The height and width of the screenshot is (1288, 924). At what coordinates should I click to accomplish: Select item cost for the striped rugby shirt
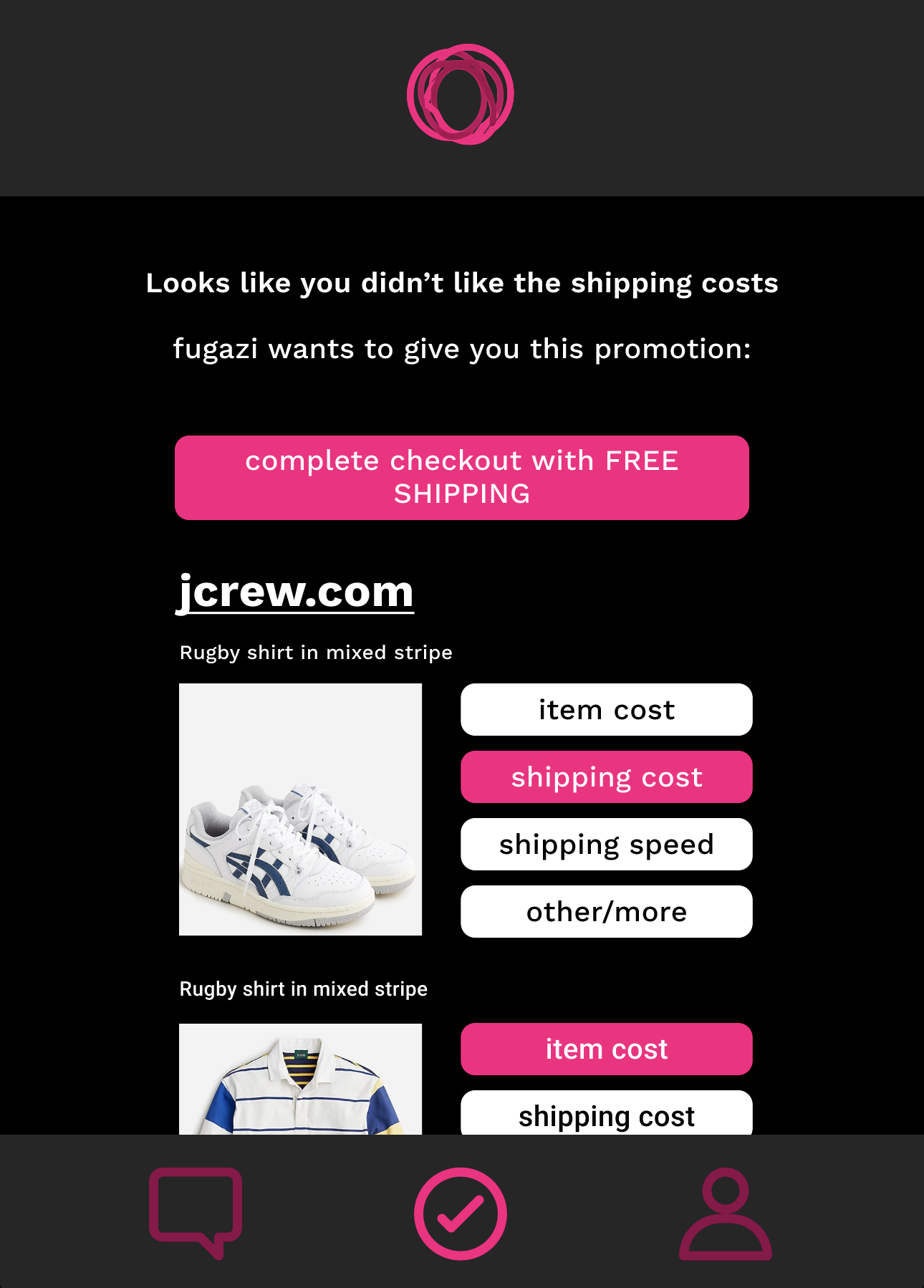click(606, 1049)
